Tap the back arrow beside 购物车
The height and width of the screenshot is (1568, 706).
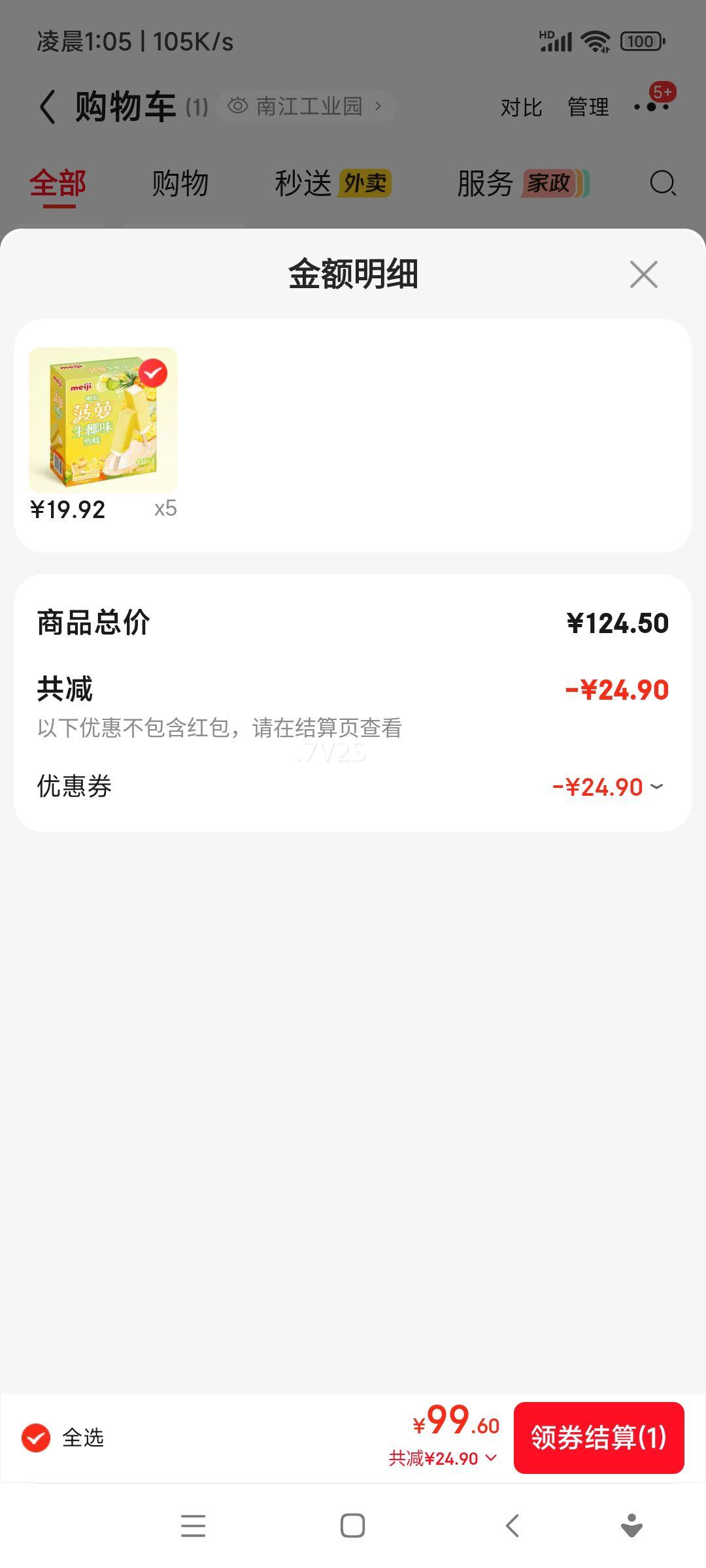click(x=46, y=106)
